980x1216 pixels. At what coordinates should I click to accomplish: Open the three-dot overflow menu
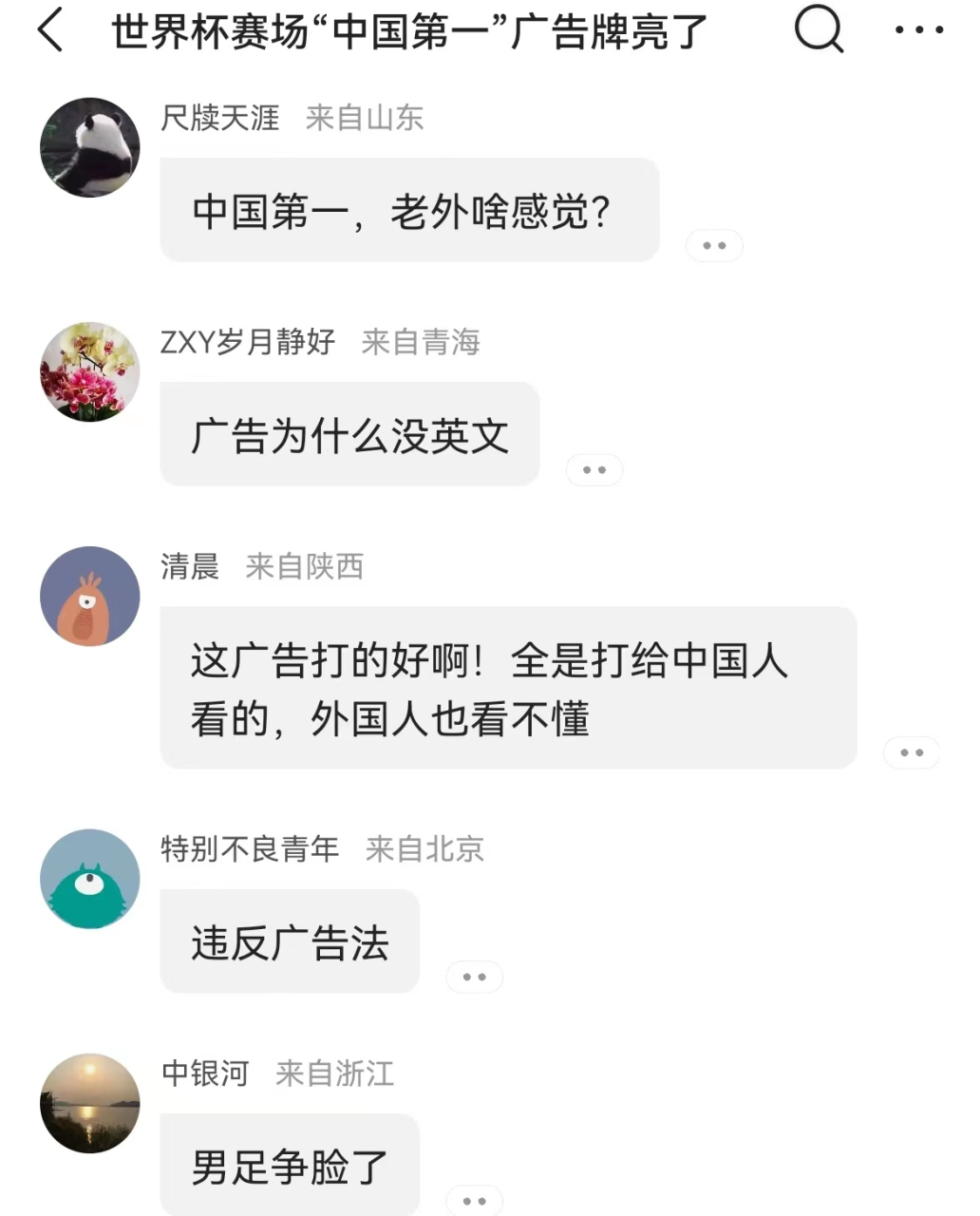pyautogui.click(x=918, y=30)
